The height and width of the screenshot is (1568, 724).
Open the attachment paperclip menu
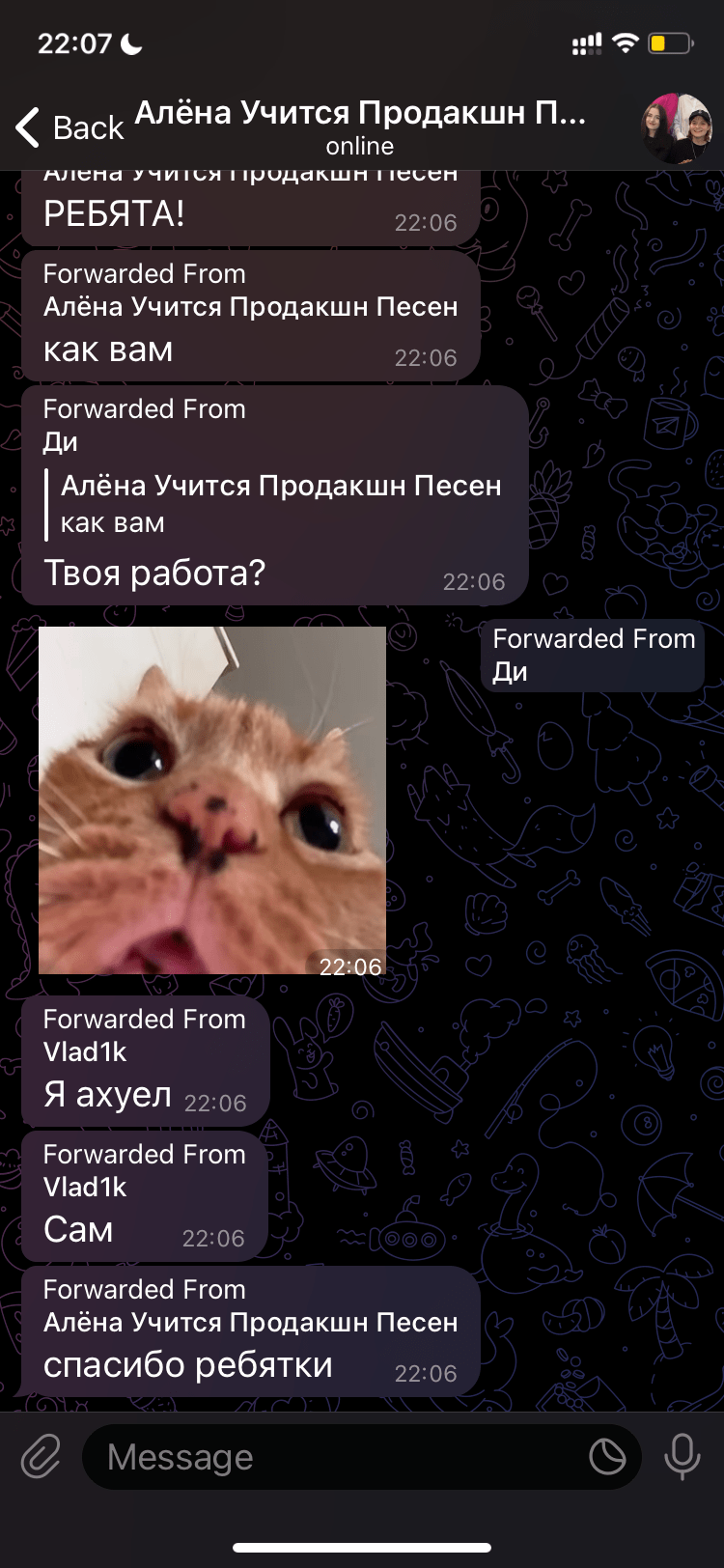[x=41, y=1456]
